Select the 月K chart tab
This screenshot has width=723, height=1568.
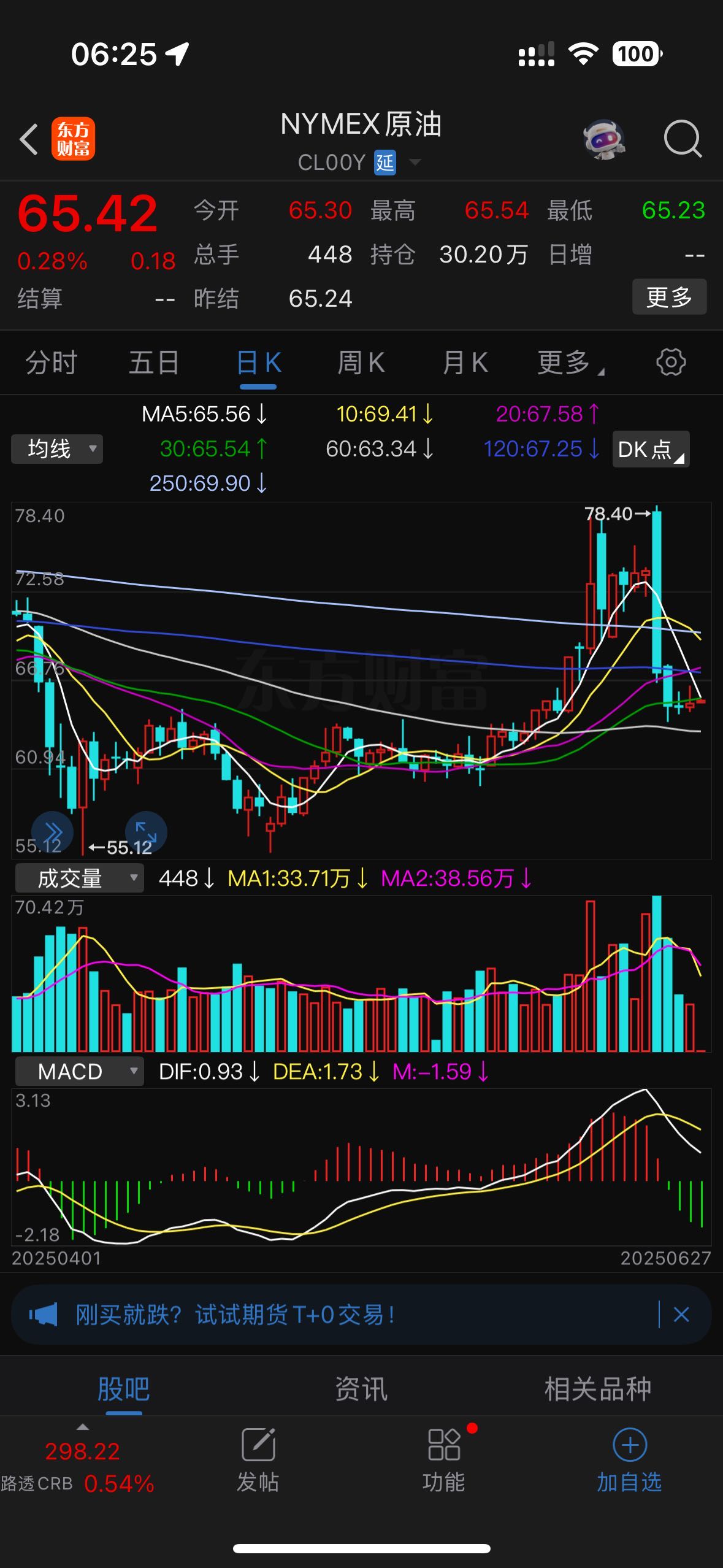tap(465, 363)
